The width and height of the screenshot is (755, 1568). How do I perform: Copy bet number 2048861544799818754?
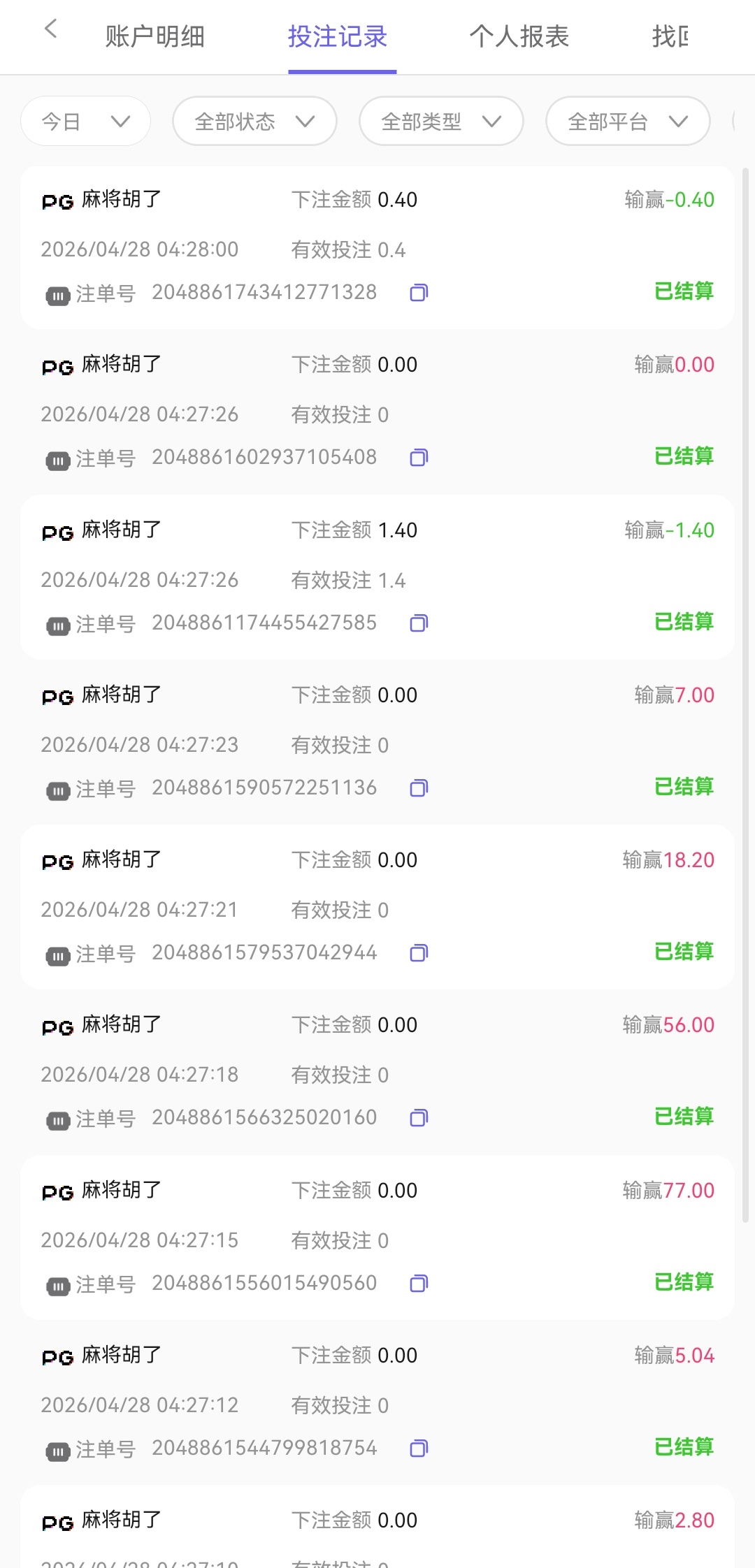[x=419, y=1448]
